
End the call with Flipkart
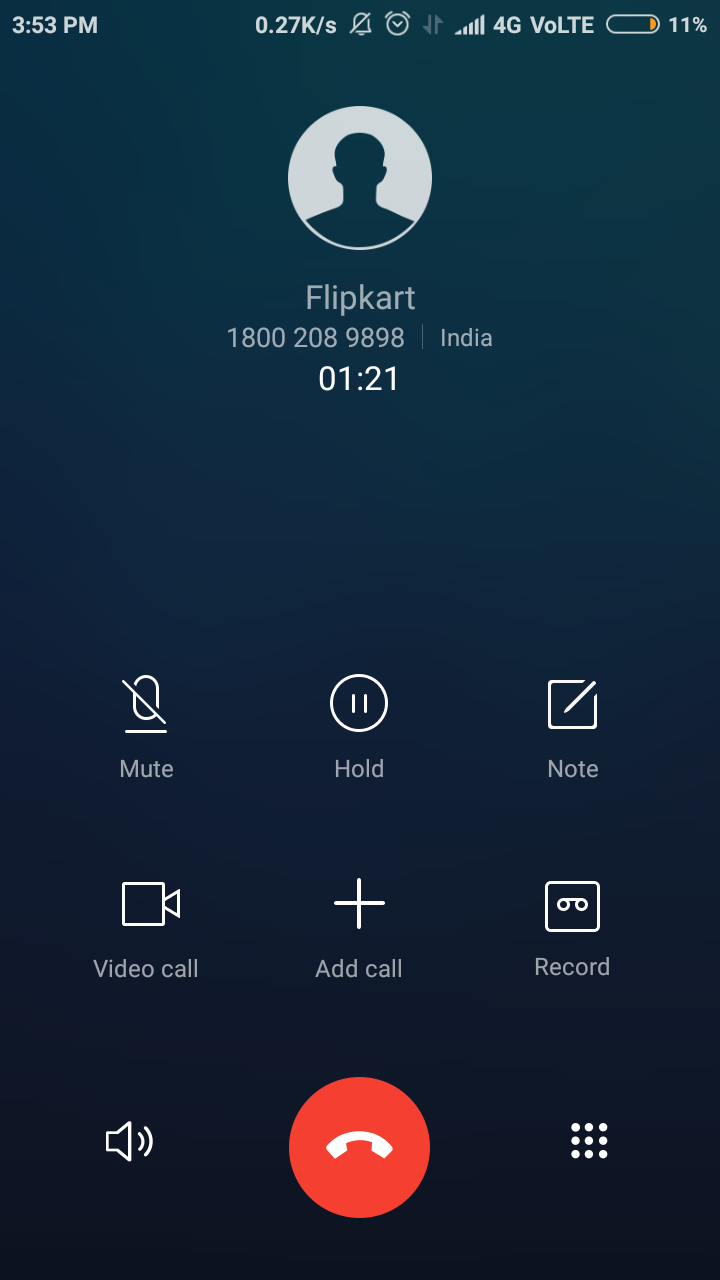tap(359, 1147)
